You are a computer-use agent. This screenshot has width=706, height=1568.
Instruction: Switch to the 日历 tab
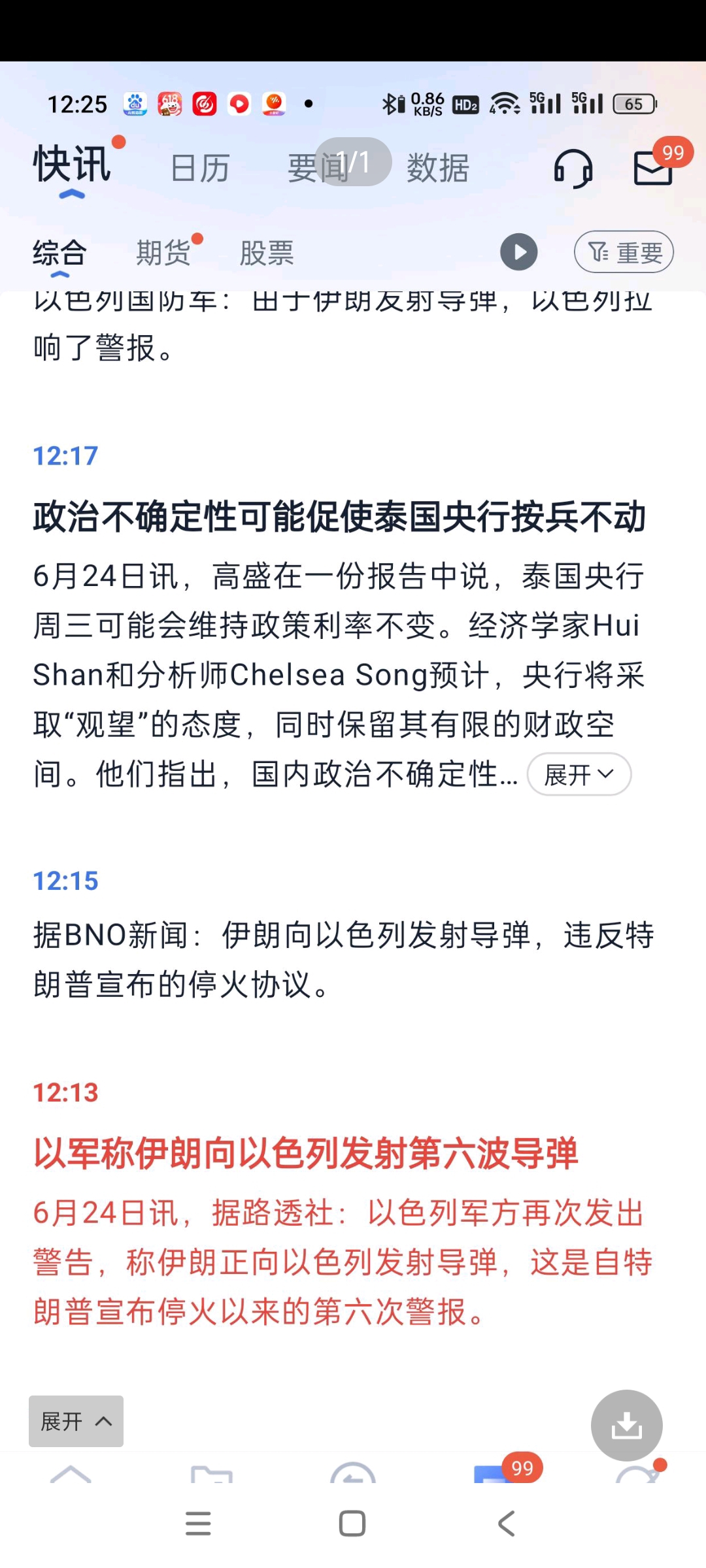click(x=200, y=169)
